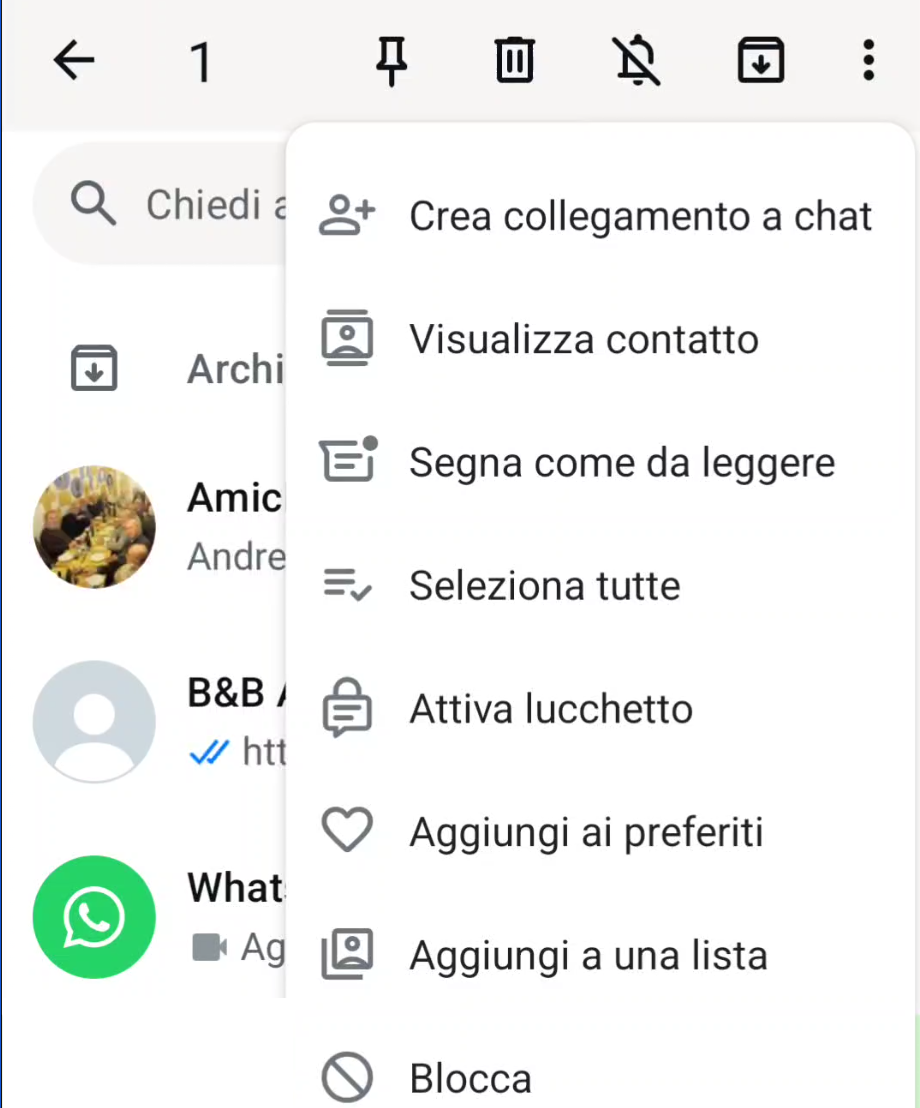Tap Blocca to block contact
920x1108 pixels.
click(x=470, y=1078)
